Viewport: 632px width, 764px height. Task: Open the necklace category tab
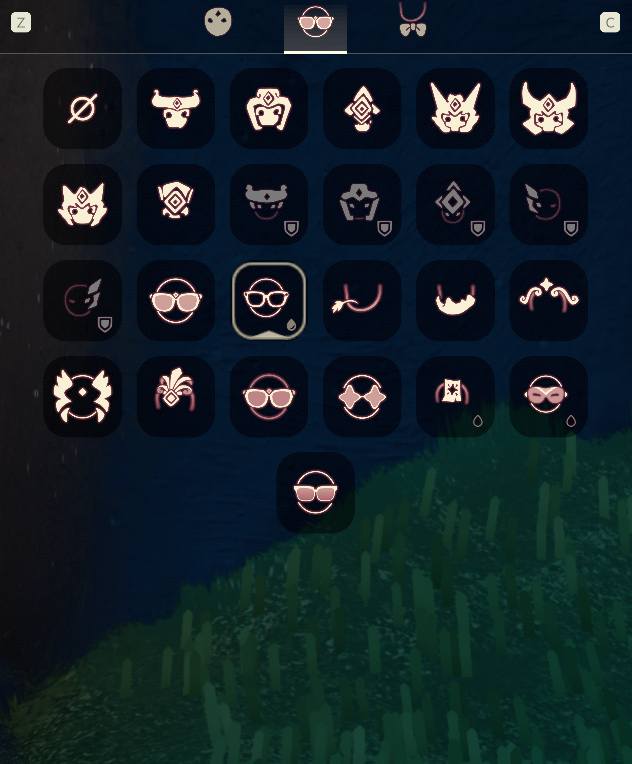coord(412,22)
